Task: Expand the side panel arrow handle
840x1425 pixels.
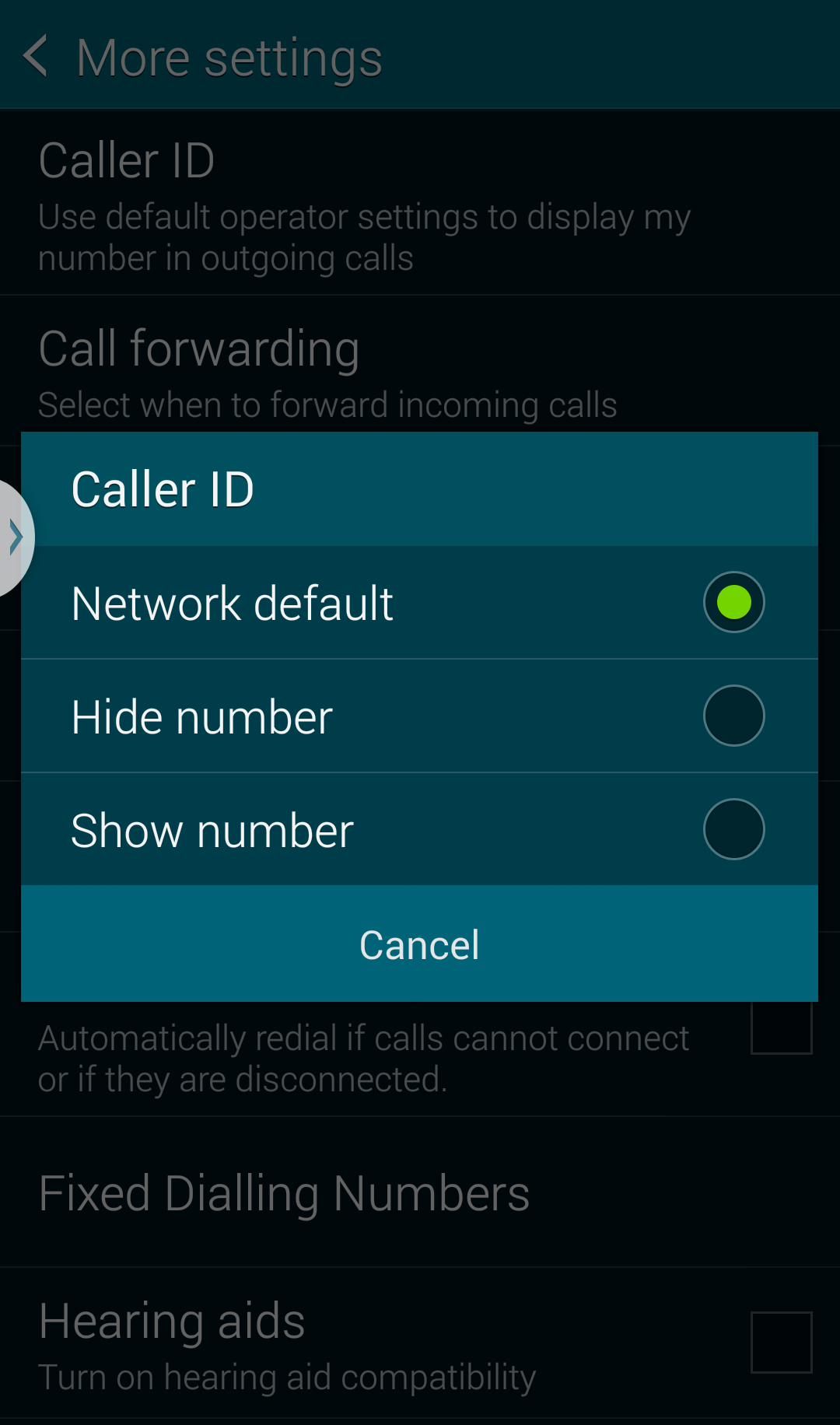Action: click(16, 537)
